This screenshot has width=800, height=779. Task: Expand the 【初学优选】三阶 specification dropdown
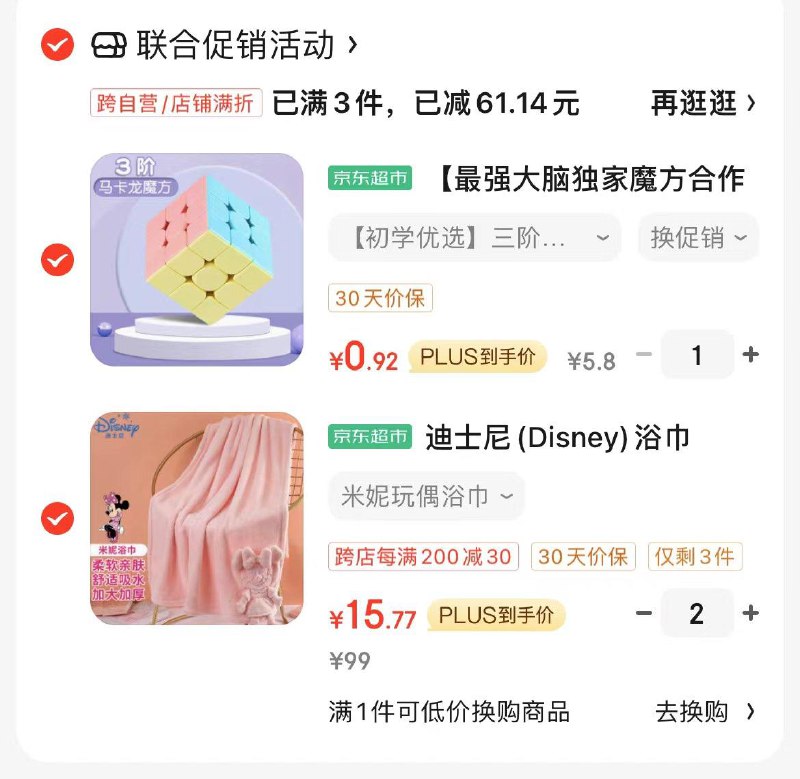(x=475, y=238)
